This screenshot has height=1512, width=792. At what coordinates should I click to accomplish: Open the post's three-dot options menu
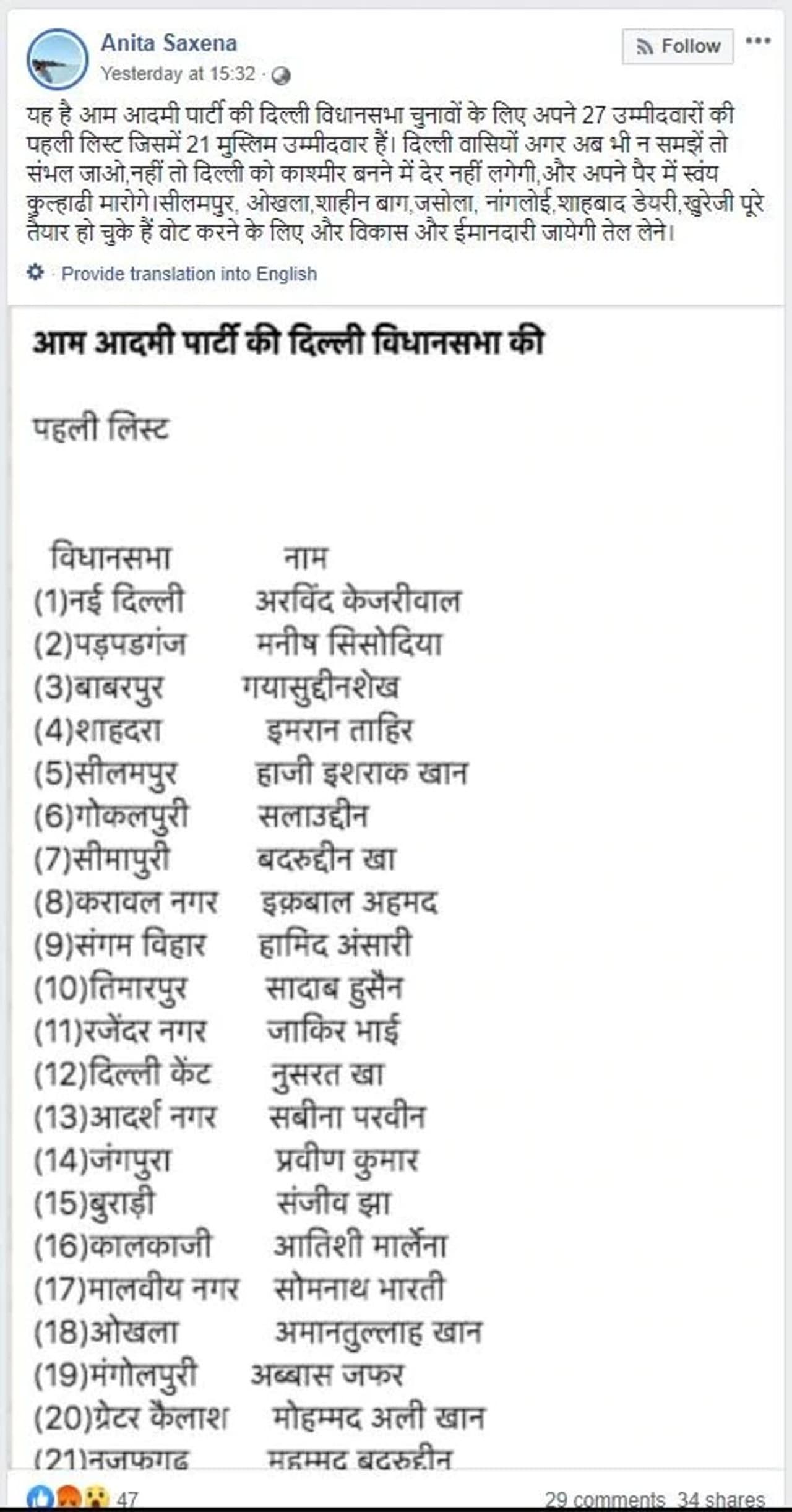click(758, 41)
